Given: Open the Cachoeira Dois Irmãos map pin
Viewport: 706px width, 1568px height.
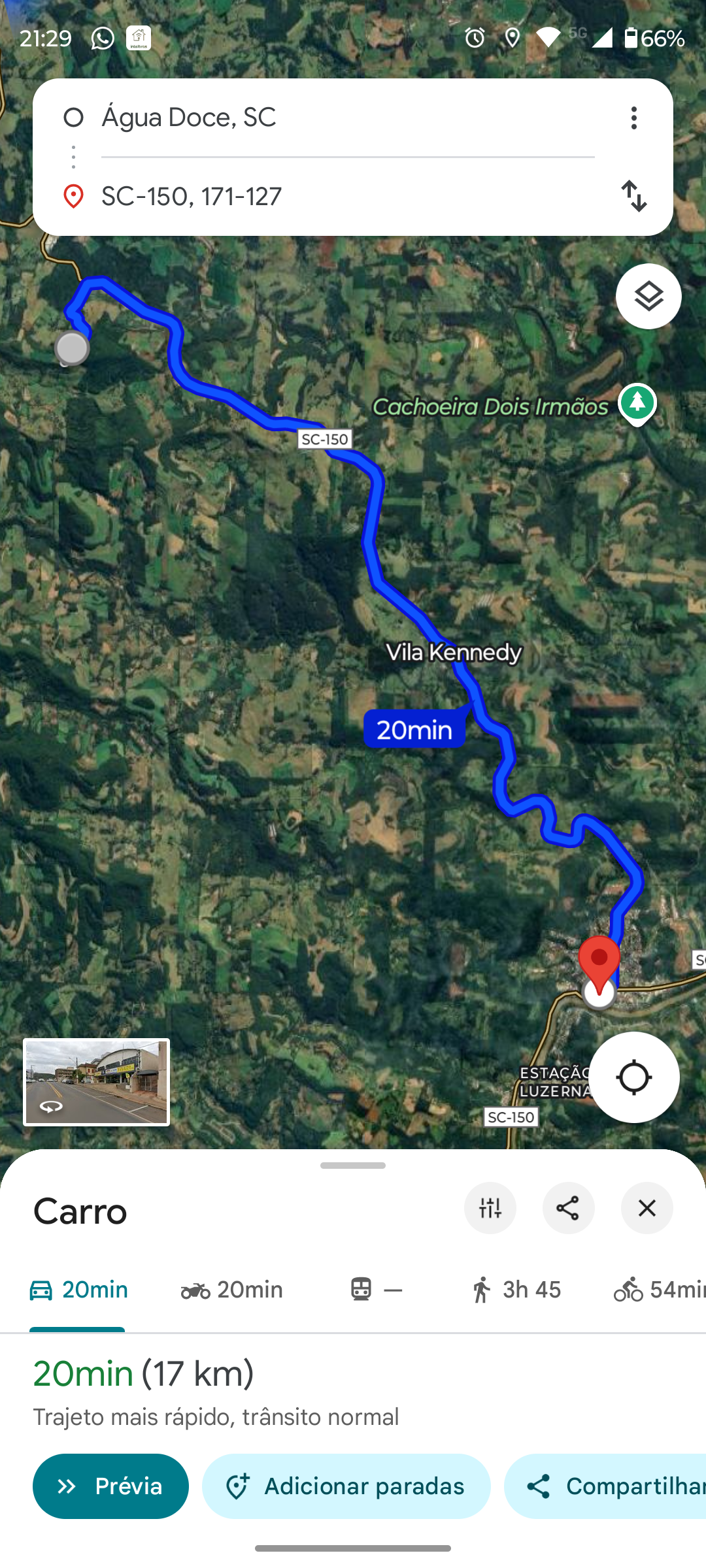Looking at the screenshot, I should (x=637, y=402).
